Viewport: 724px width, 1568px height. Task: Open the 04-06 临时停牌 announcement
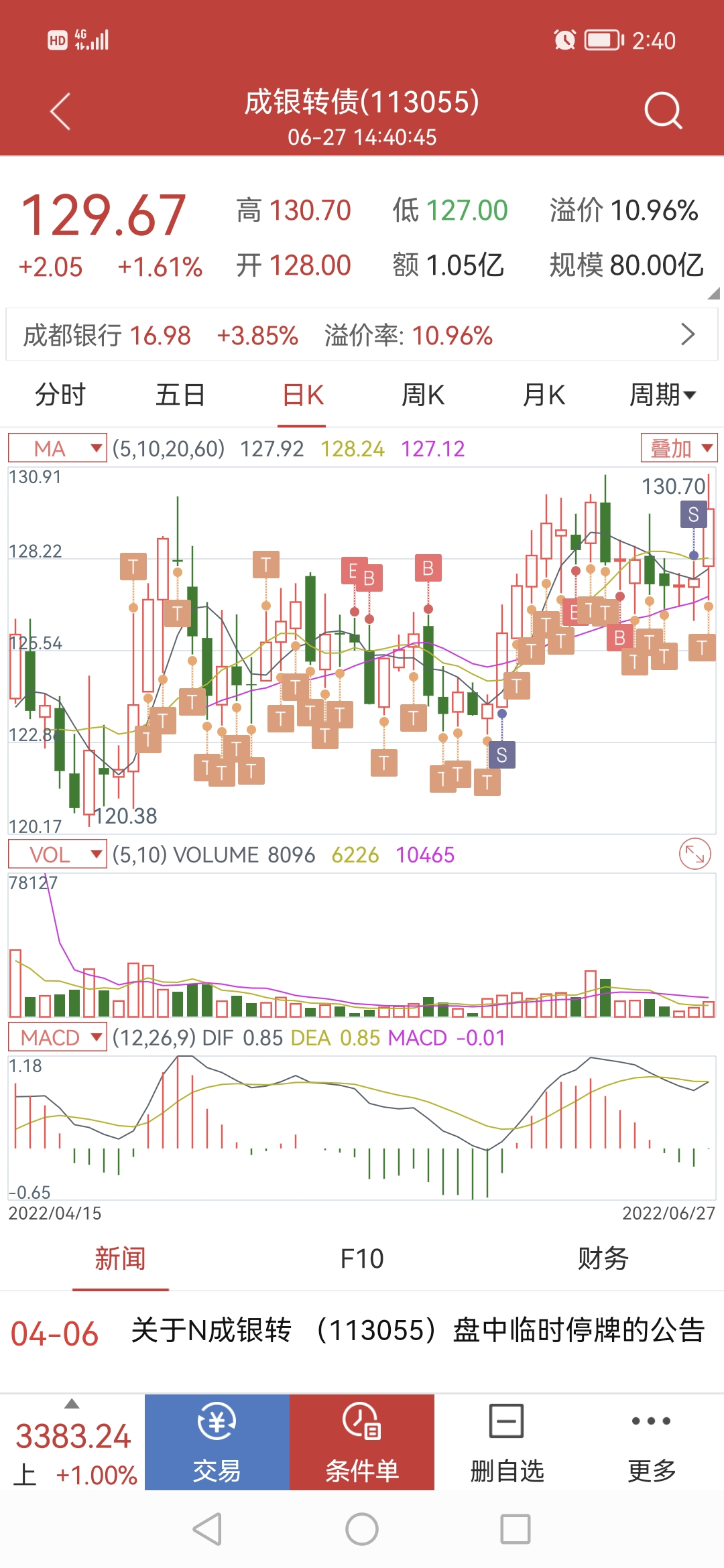(416, 1331)
